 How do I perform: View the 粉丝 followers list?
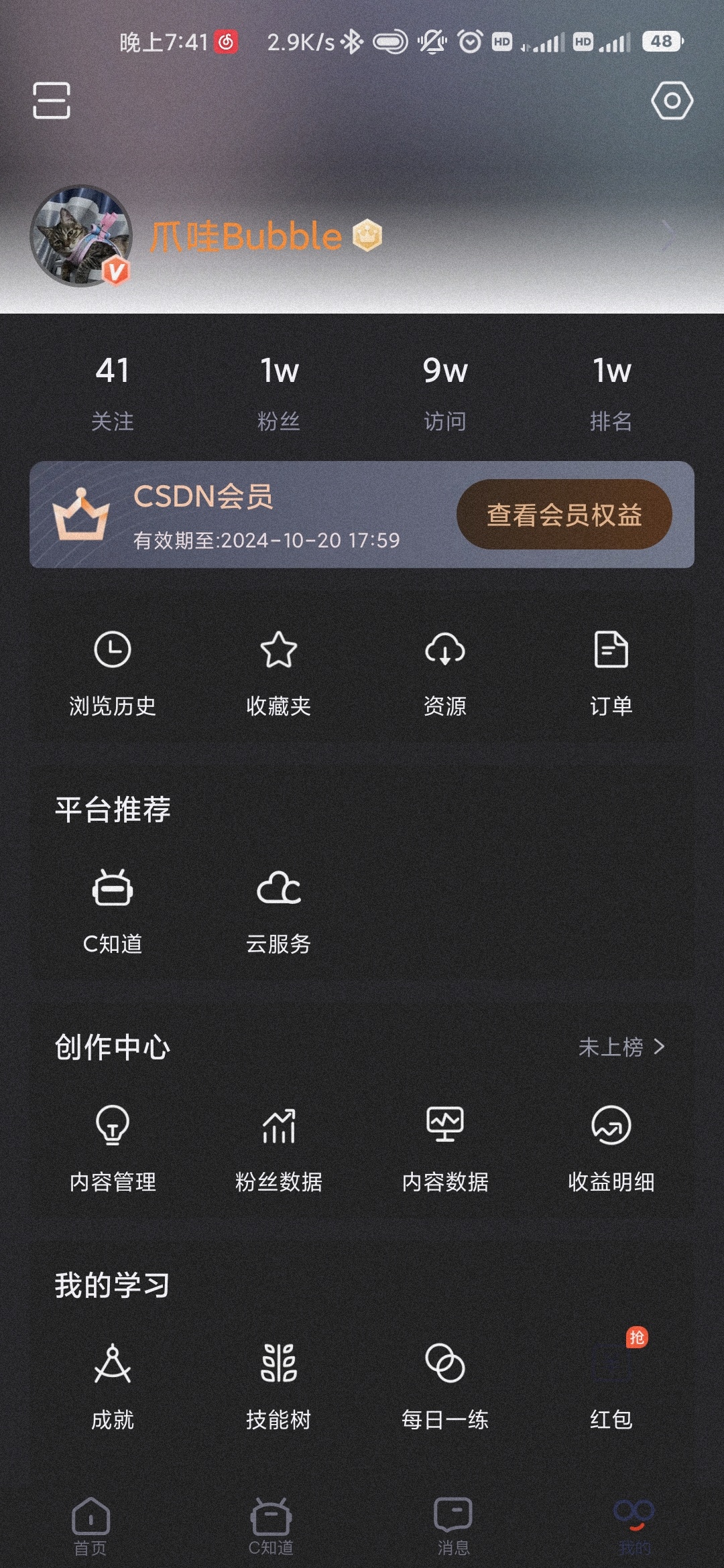(279, 393)
